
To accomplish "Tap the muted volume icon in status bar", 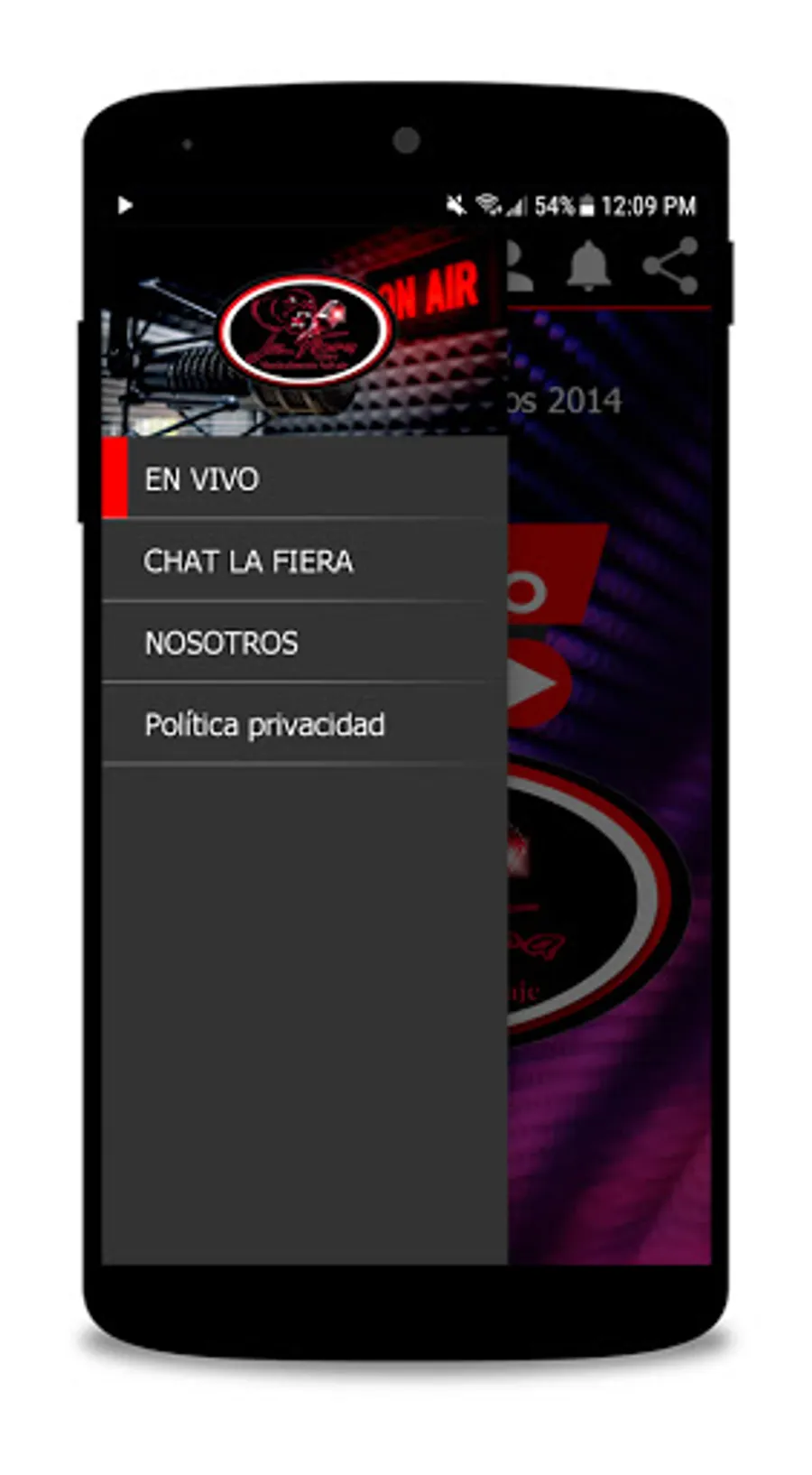I will pos(458,205).
